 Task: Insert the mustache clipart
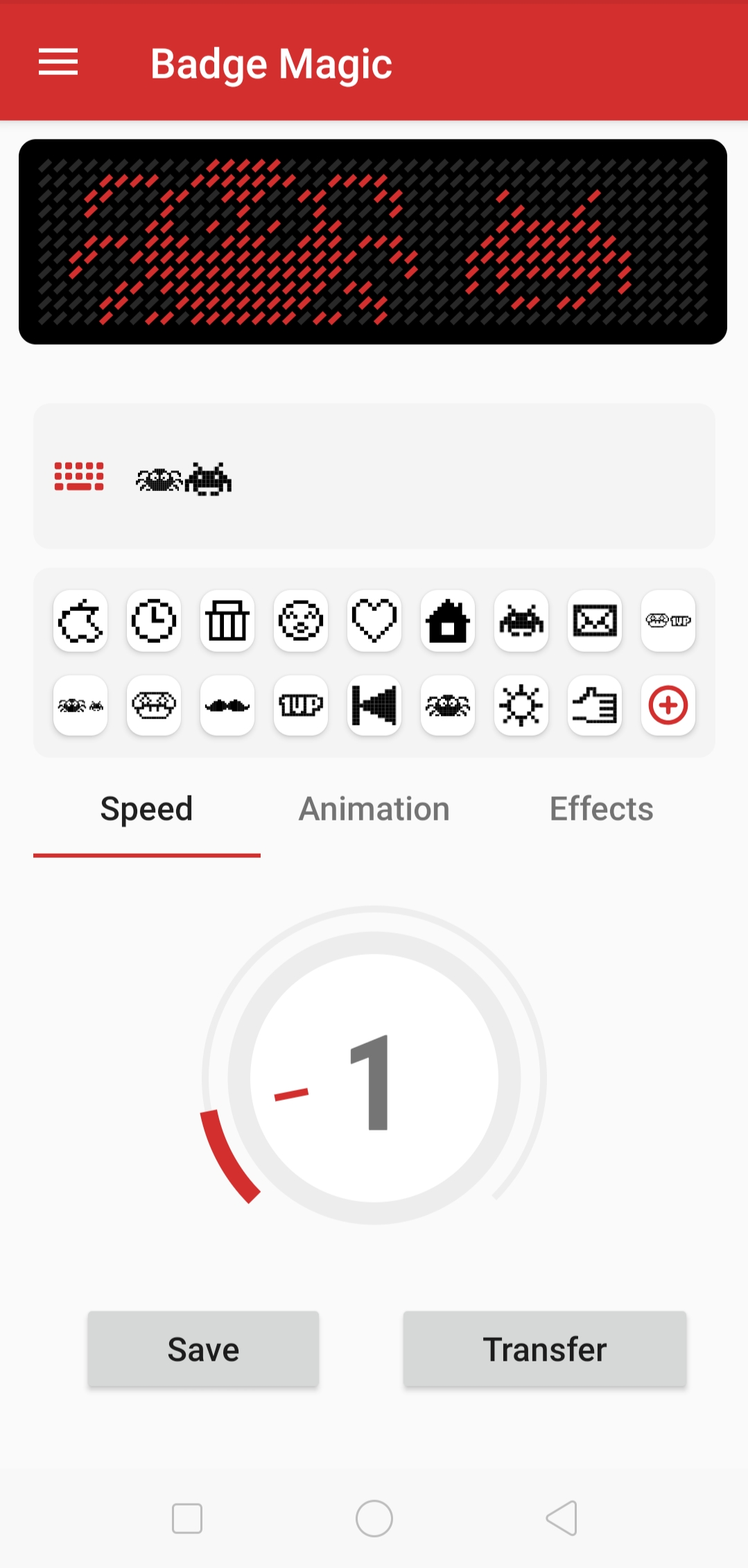coord(227,705)
